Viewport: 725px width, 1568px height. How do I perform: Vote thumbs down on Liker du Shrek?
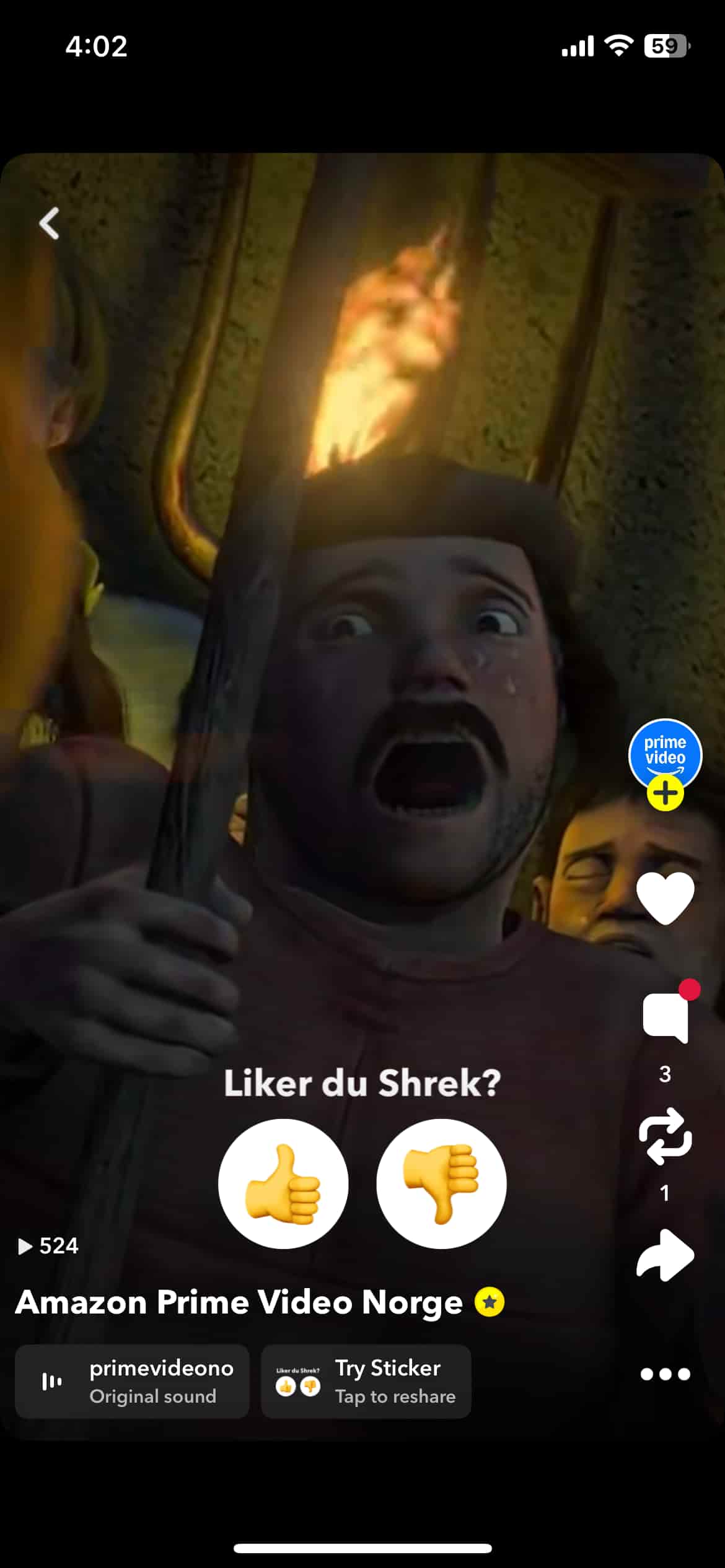click(441, 1183)
